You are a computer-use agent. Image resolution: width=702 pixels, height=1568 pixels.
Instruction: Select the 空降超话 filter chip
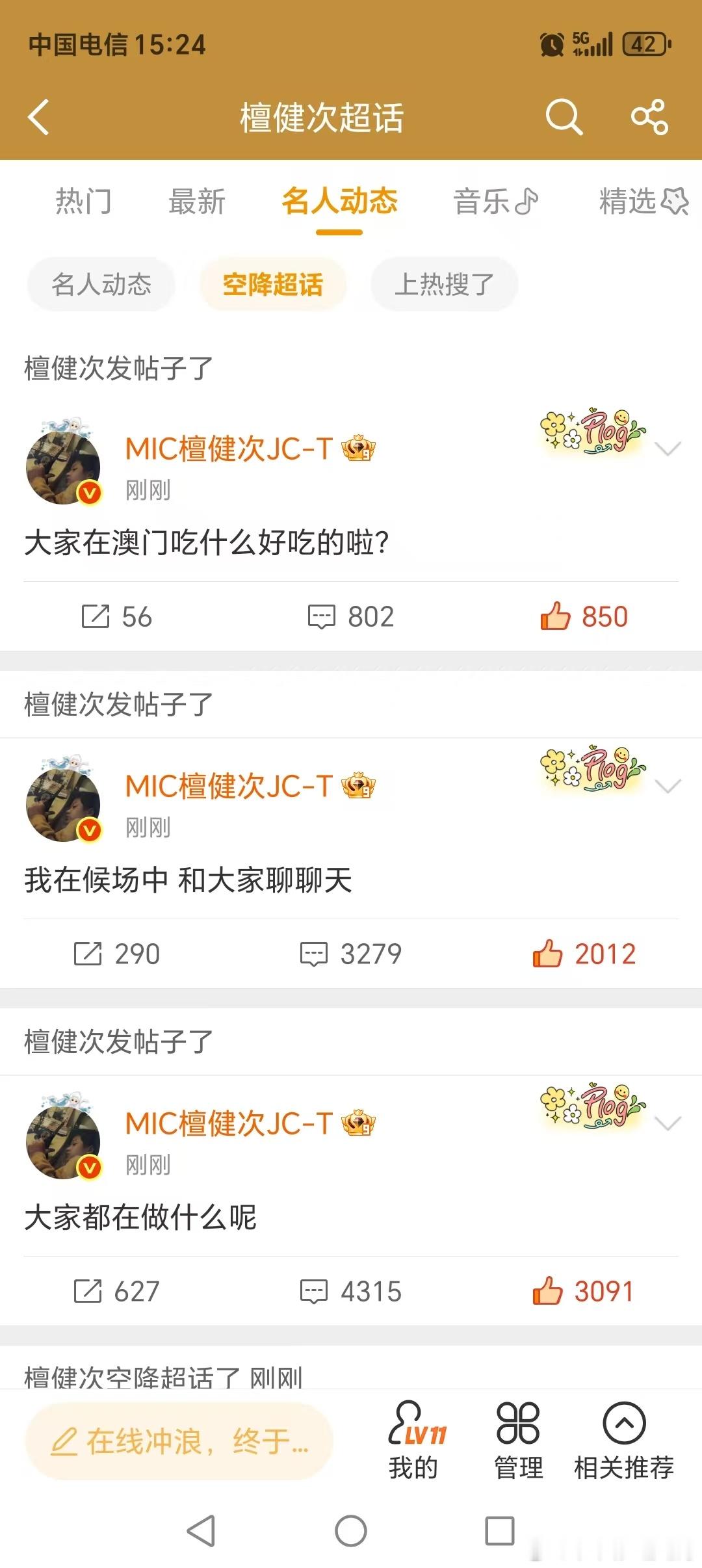(x=272, y=284)
